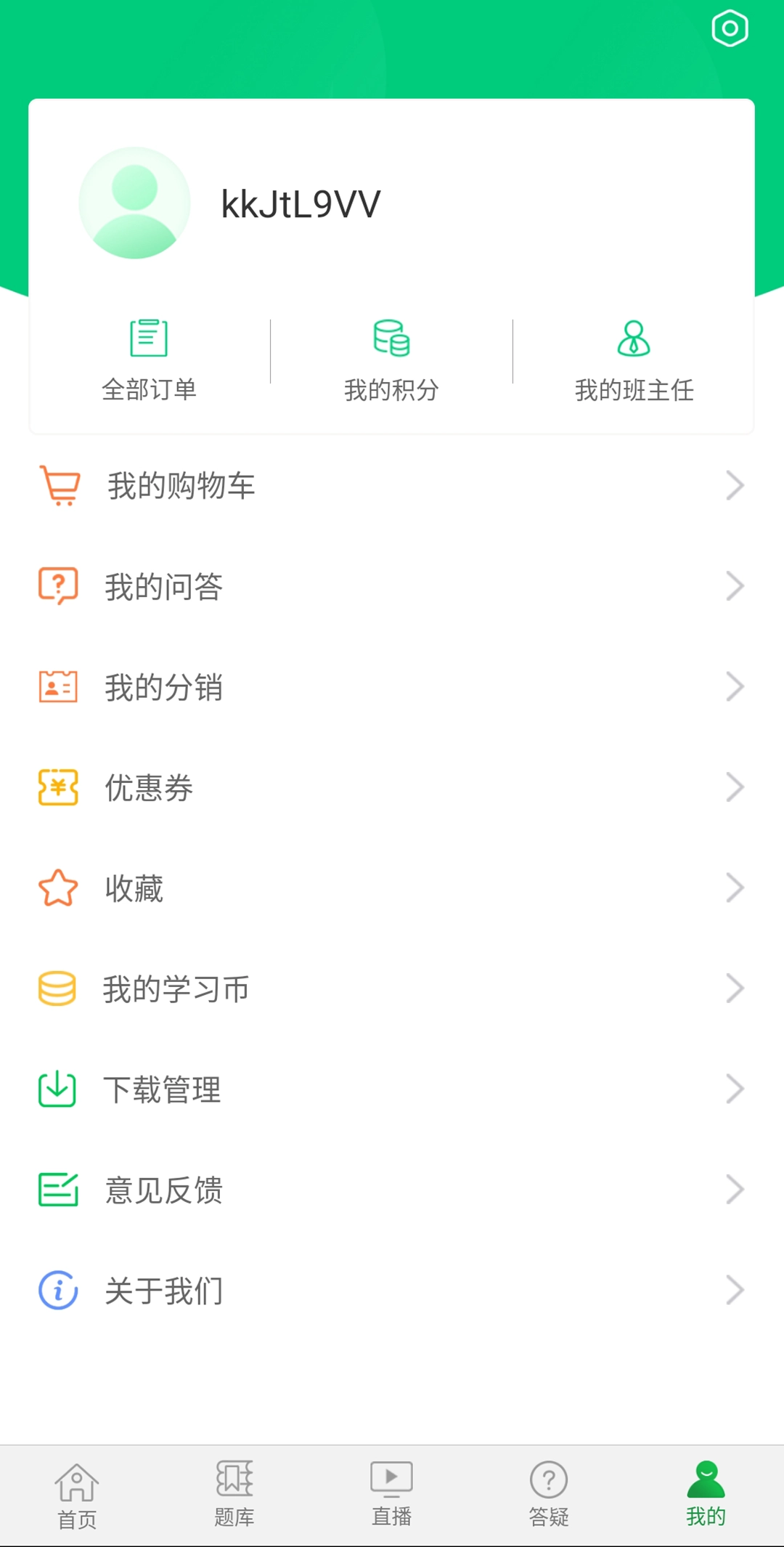The height and width of the screenshot is (1547, 784).
Task: Select the 我的积分 coins icon
Action: click(x=391, y=337)
